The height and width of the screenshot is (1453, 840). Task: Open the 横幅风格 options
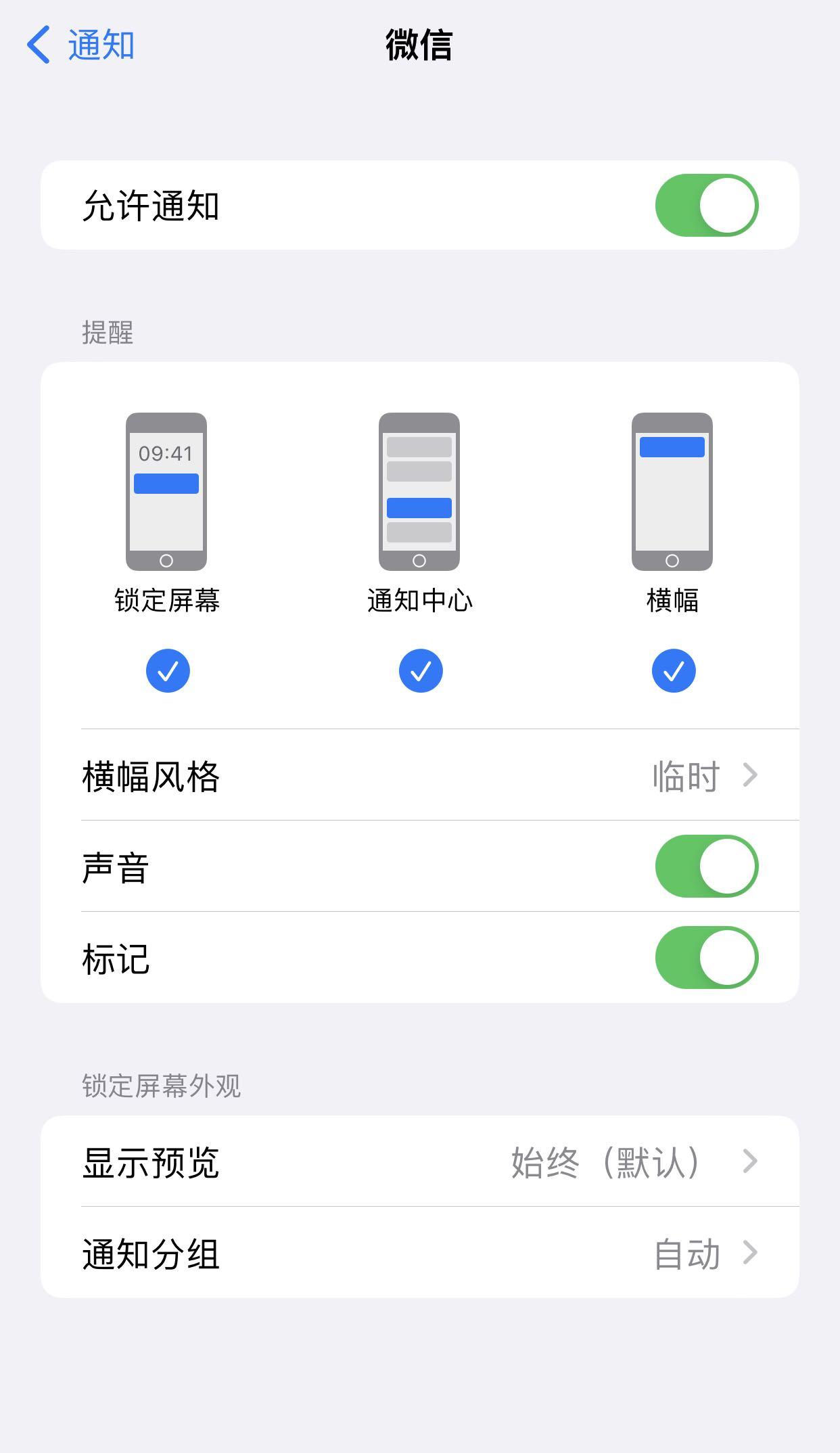(419, 777)
